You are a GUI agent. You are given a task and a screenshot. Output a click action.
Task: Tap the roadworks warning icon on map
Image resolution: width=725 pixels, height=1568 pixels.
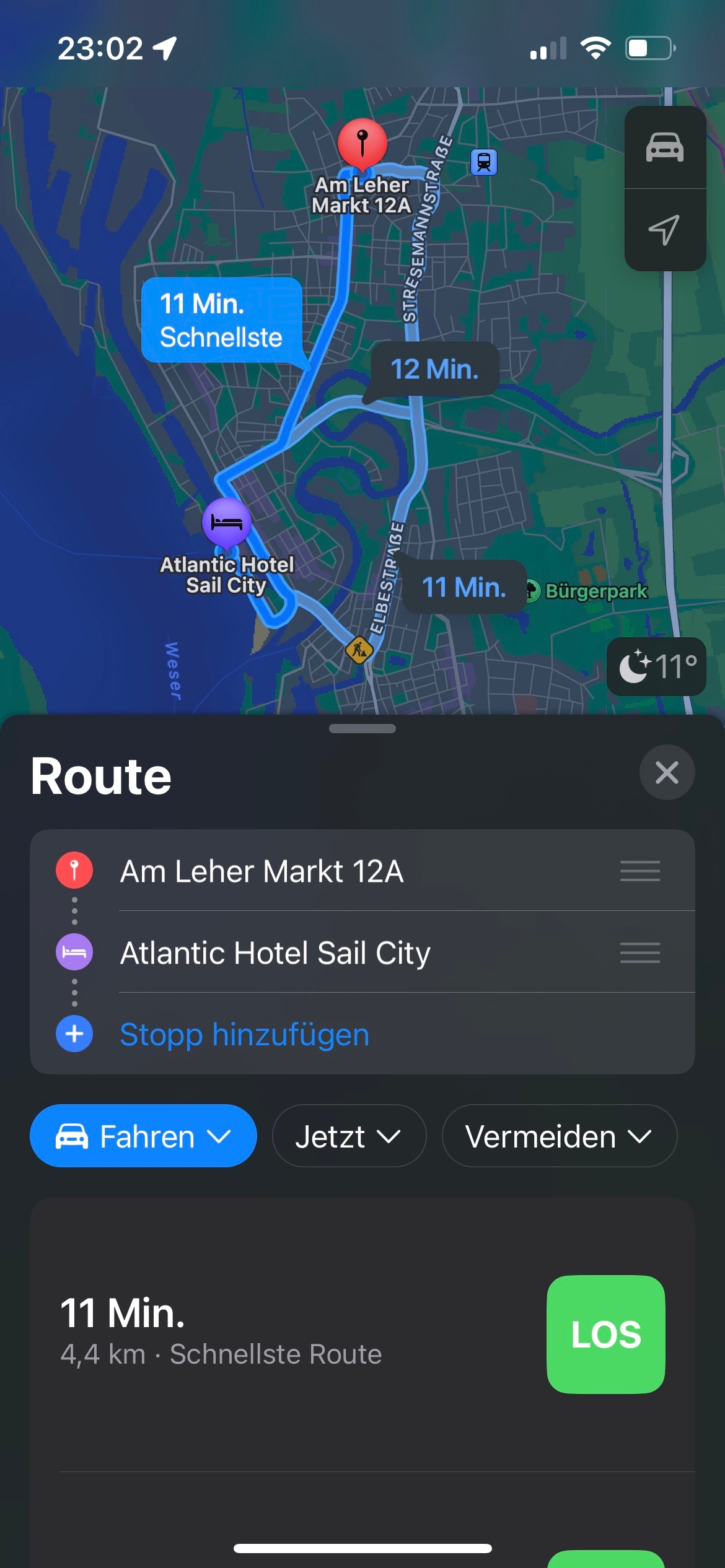coord(359,650)
